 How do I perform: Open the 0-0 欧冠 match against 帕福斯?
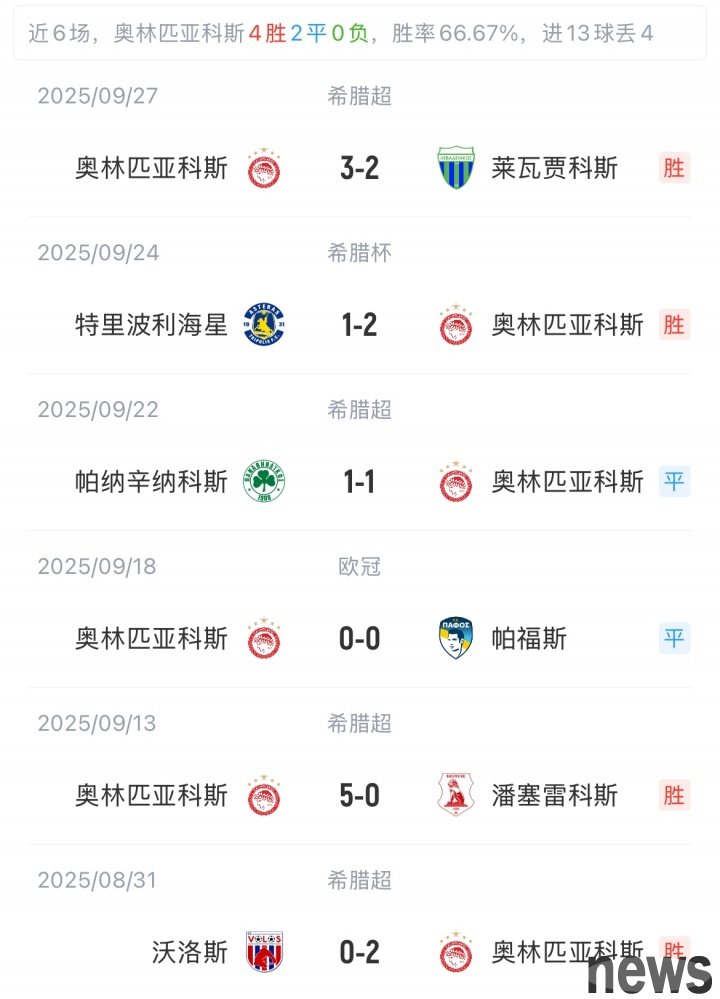pos(359,639)
